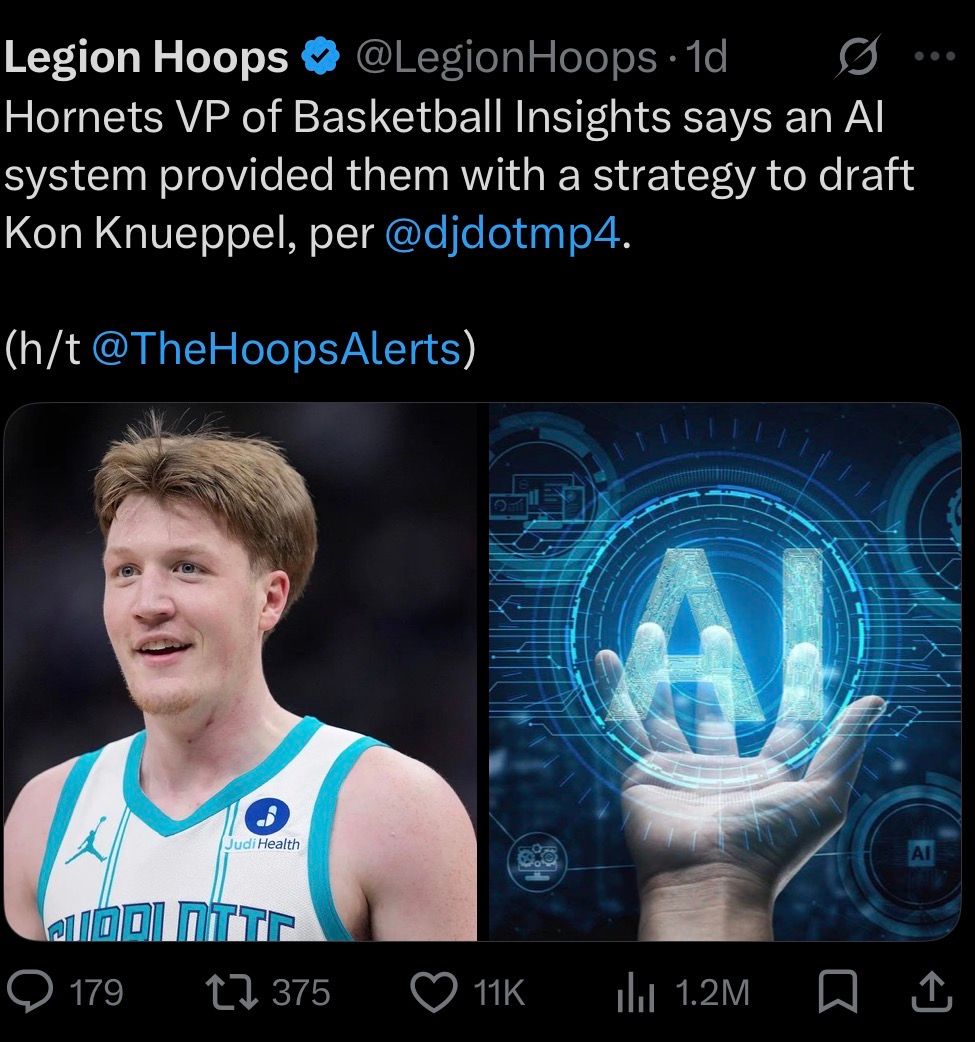Like the Legion Hoops post

[434, 992]
